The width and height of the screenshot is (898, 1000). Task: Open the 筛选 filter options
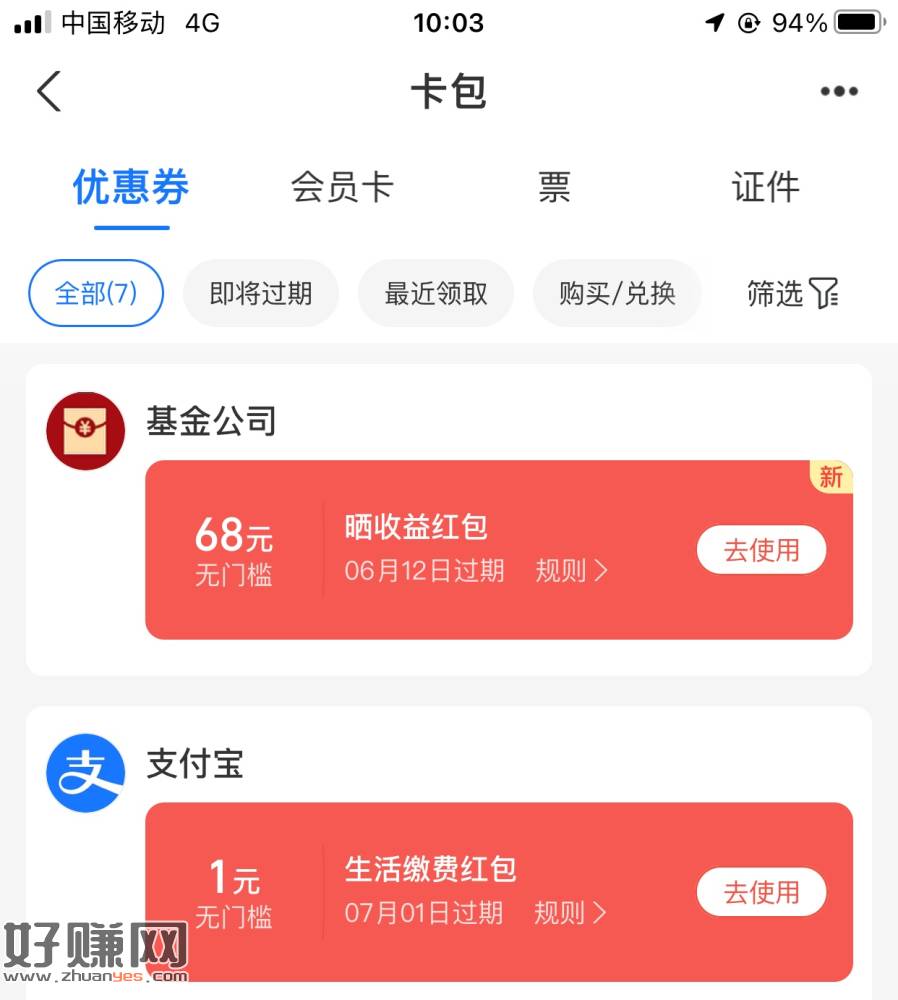[792, 293]
